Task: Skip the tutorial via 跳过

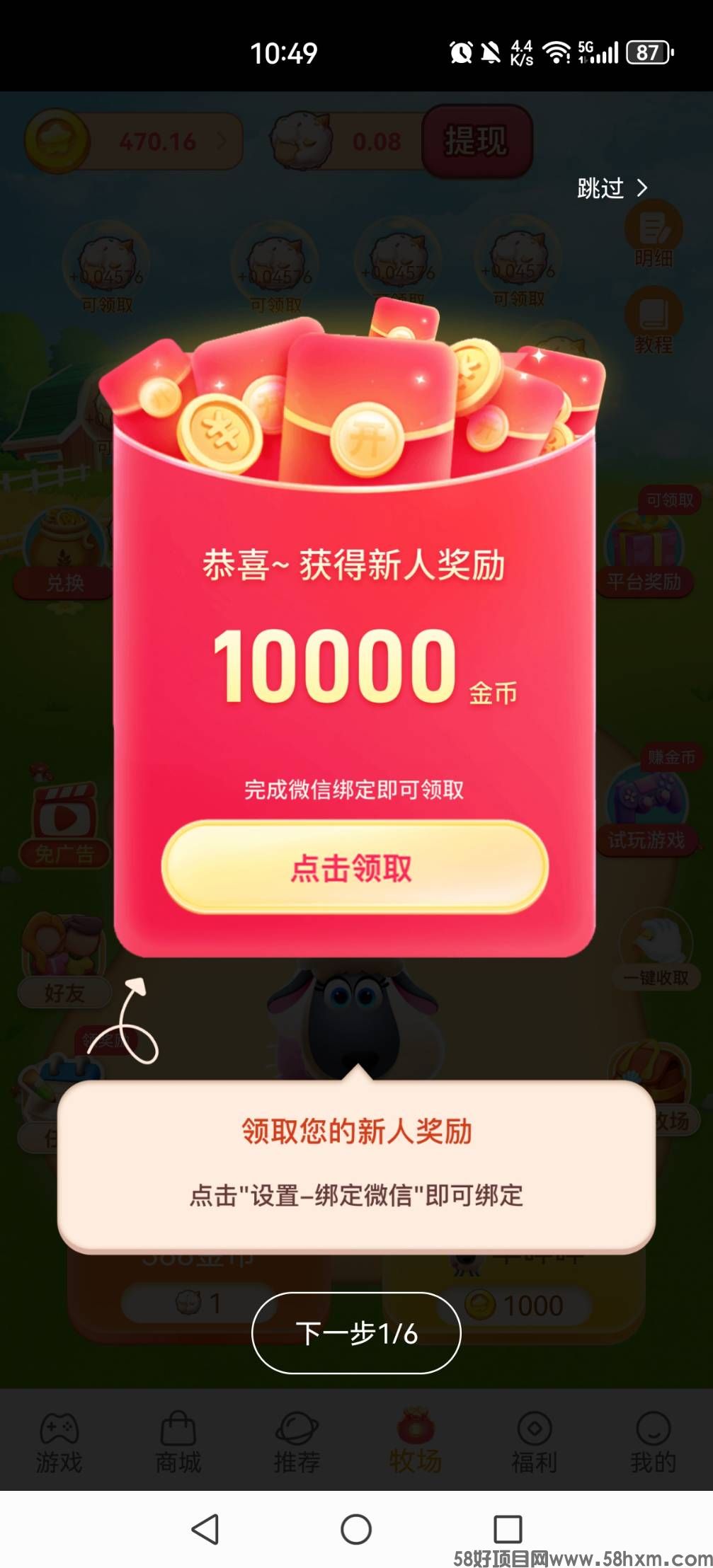Action: (612, 188)
